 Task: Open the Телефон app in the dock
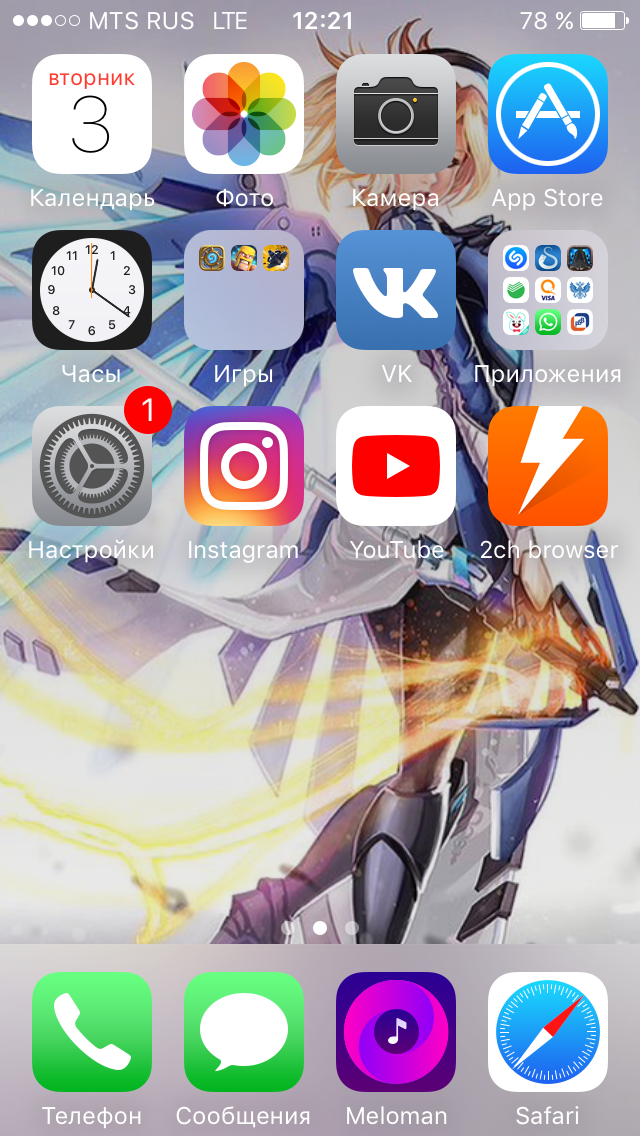click(92, 1032)
